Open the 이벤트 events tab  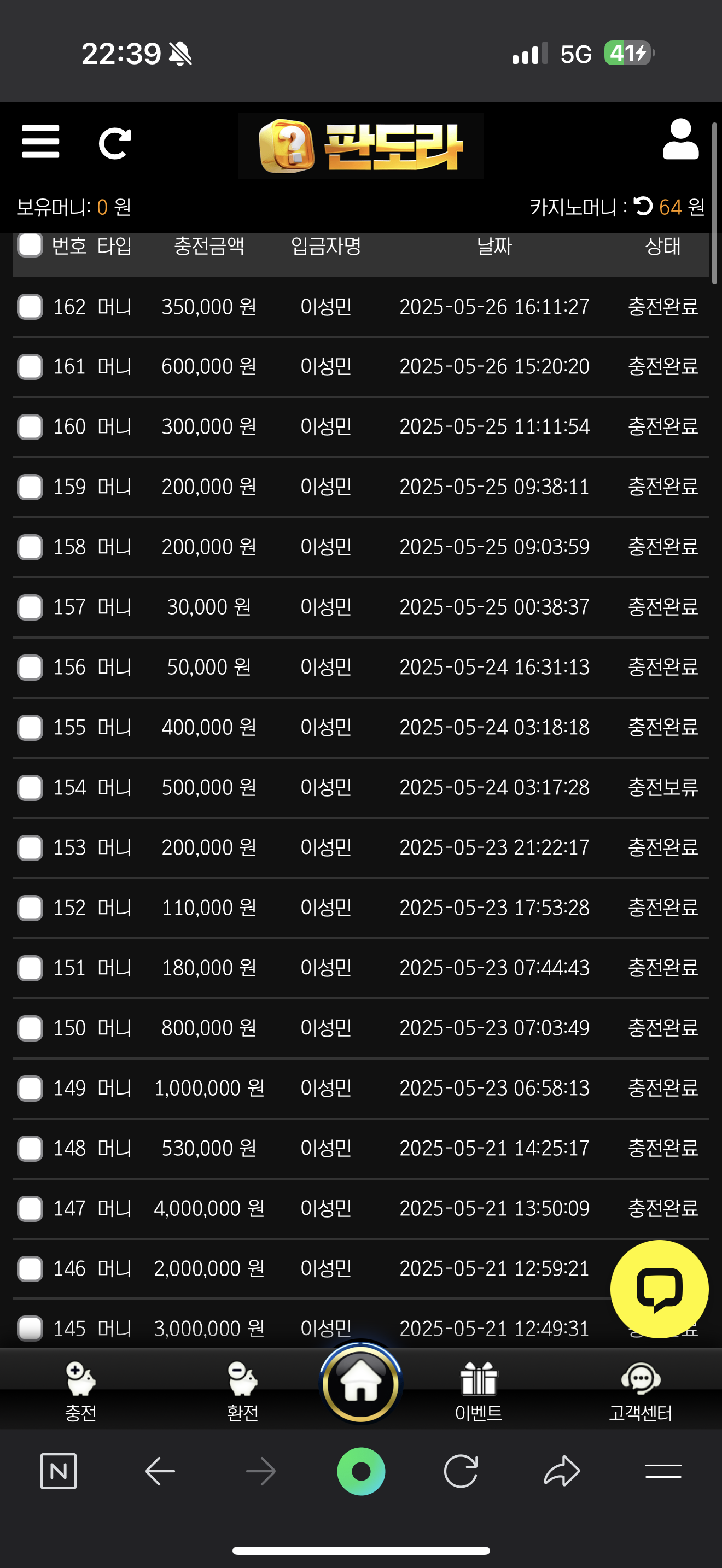pyautogui.click(x=479, y=1391)
